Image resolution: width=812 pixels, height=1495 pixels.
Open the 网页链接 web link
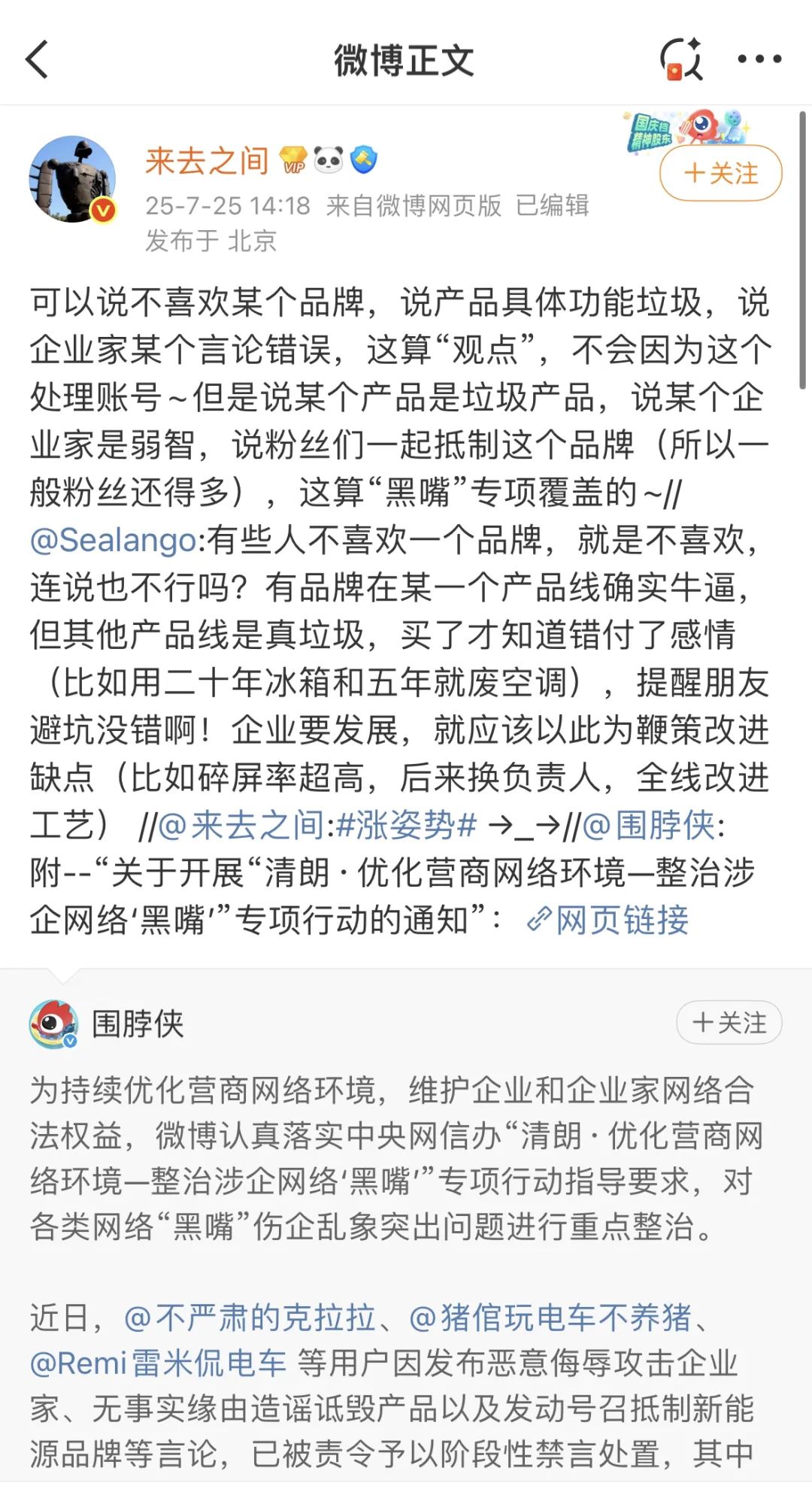[x=608, y=920]
